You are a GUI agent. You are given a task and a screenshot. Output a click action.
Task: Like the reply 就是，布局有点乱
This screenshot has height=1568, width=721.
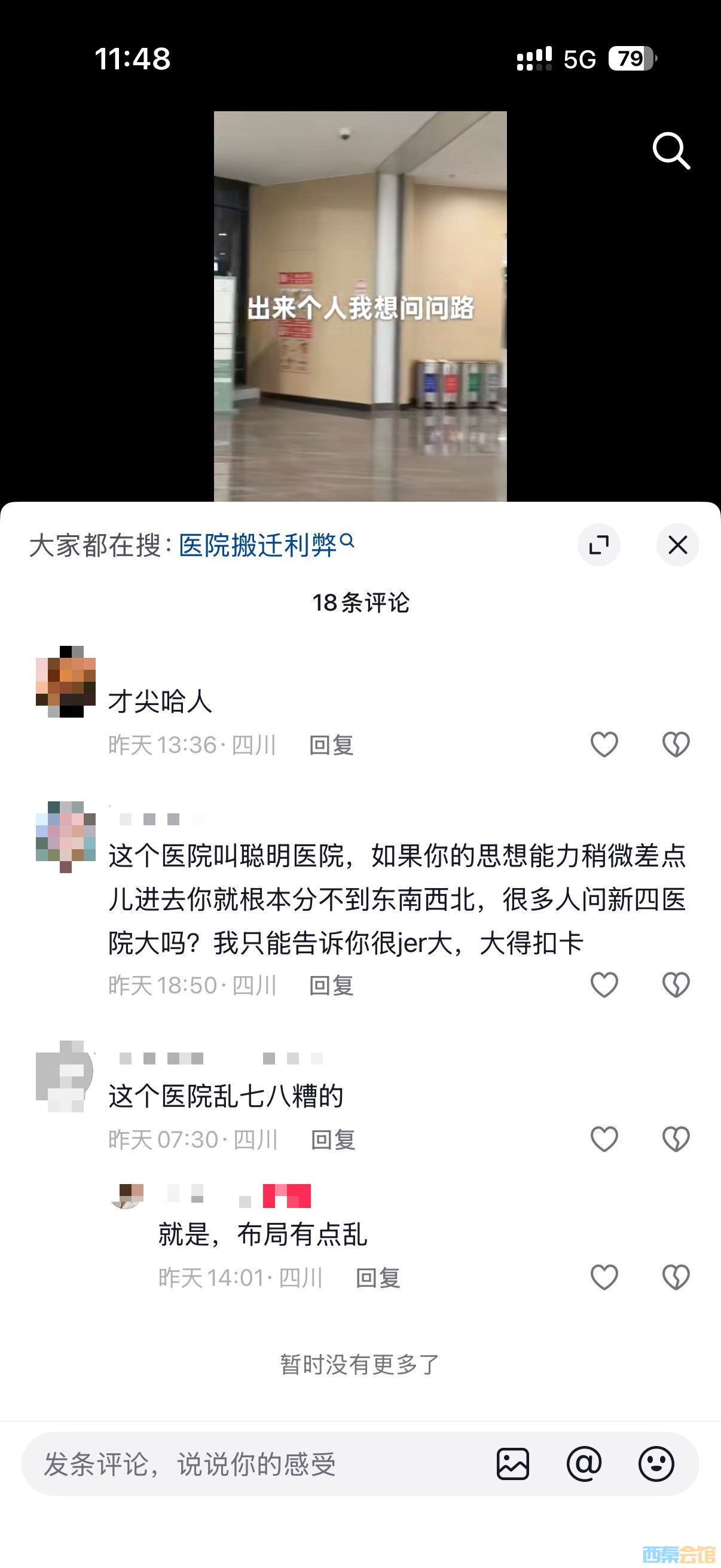[x=604, y=1277]
